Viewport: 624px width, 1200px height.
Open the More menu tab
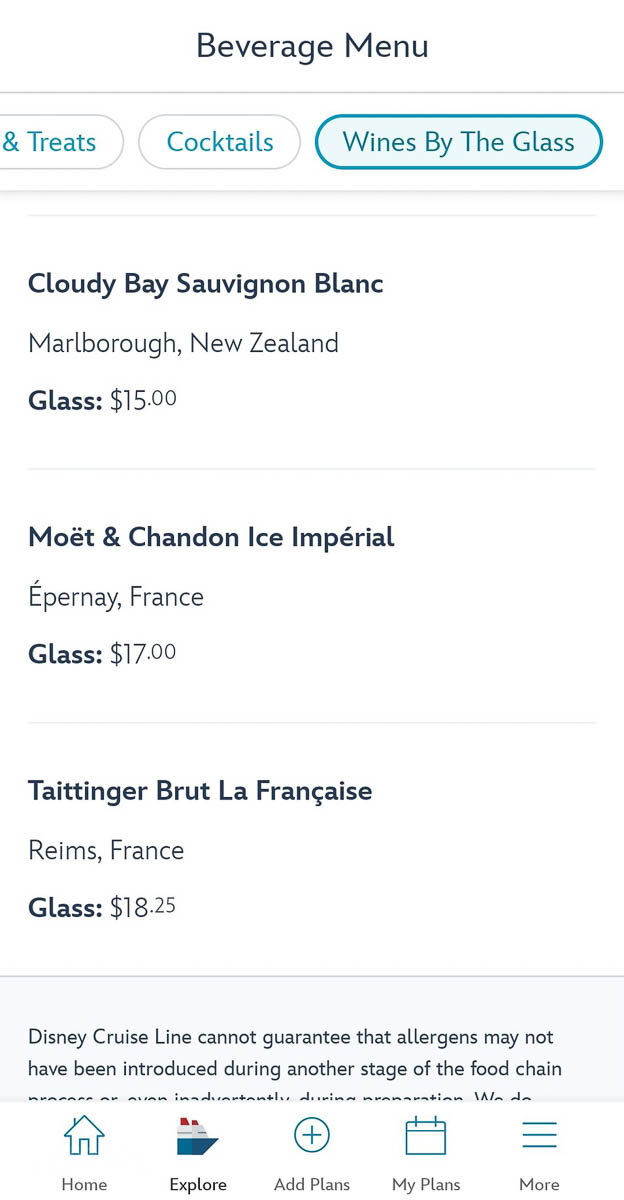coord(539,1154)
